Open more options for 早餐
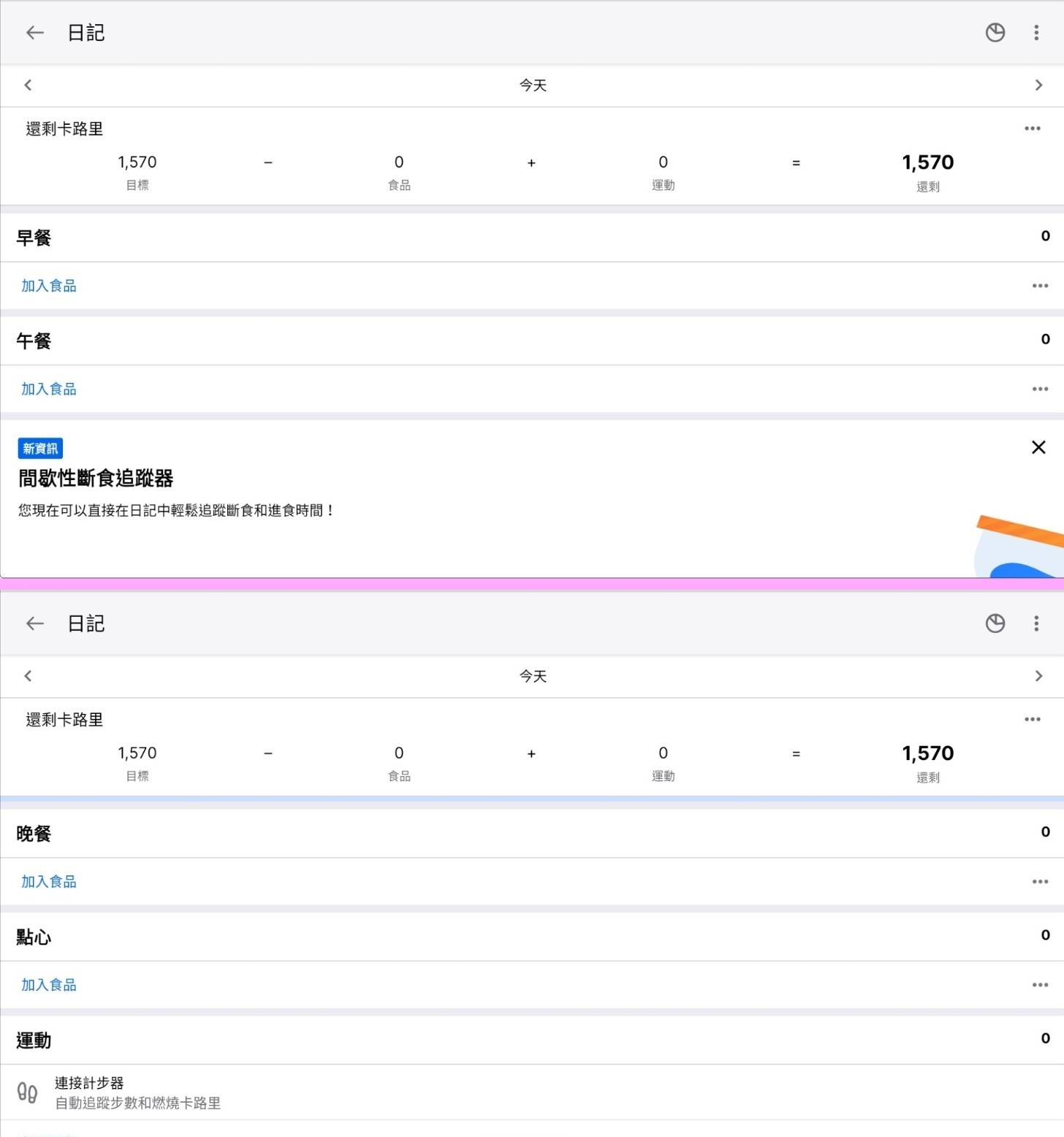1064x1137 pixels. tap(1040, 286)
